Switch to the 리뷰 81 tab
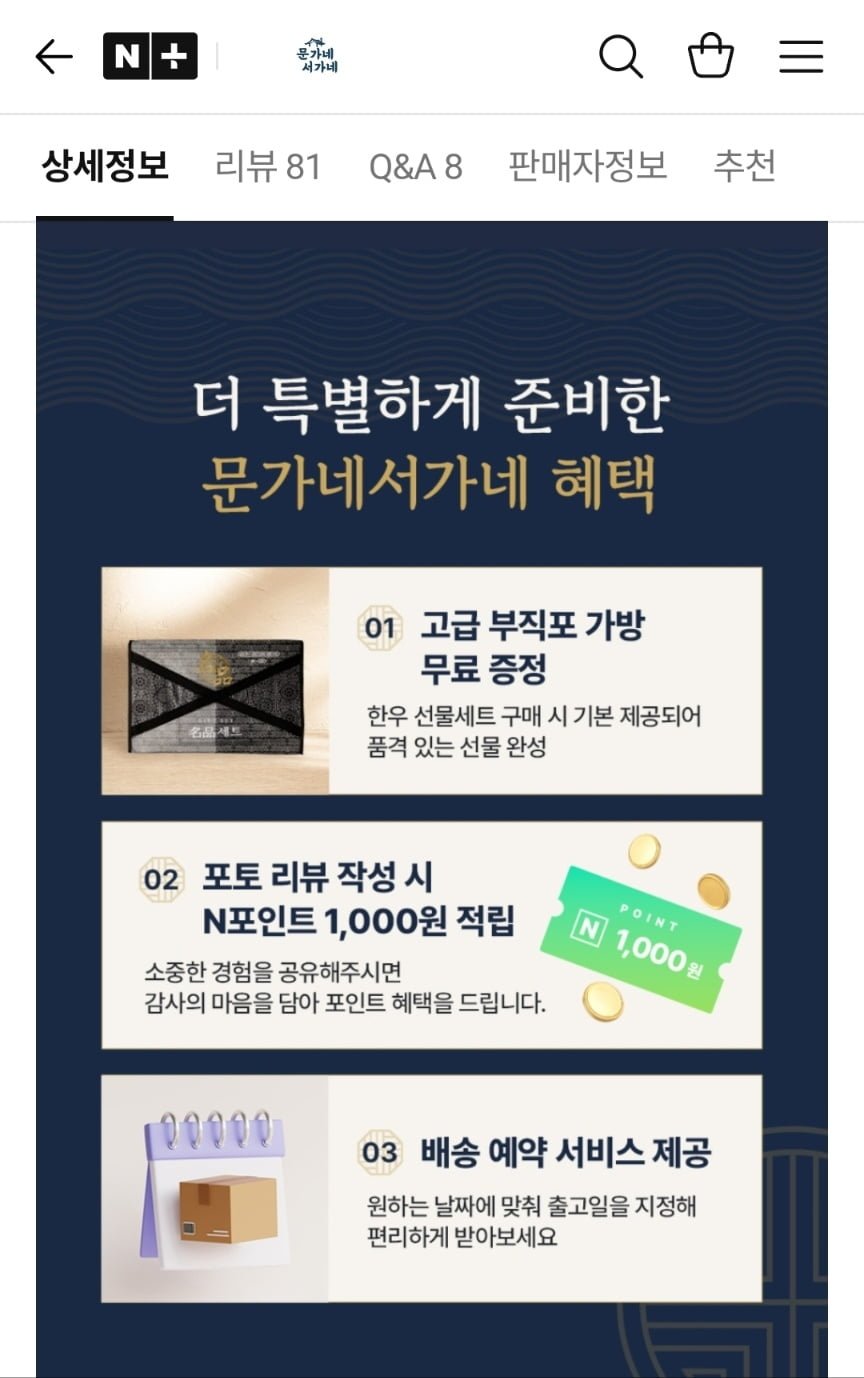Screen dimensions: 864x1378 coord(268,166)
